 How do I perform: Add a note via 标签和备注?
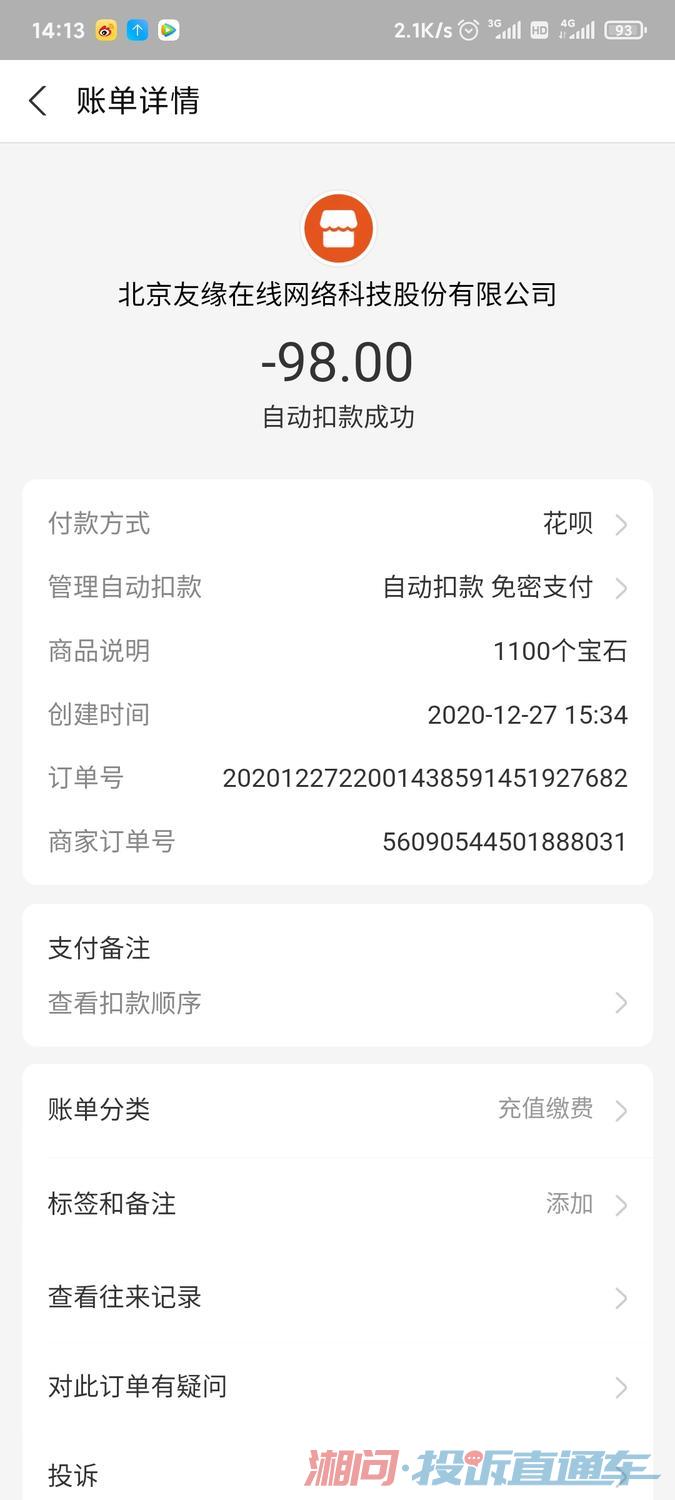pos(337,1204)
